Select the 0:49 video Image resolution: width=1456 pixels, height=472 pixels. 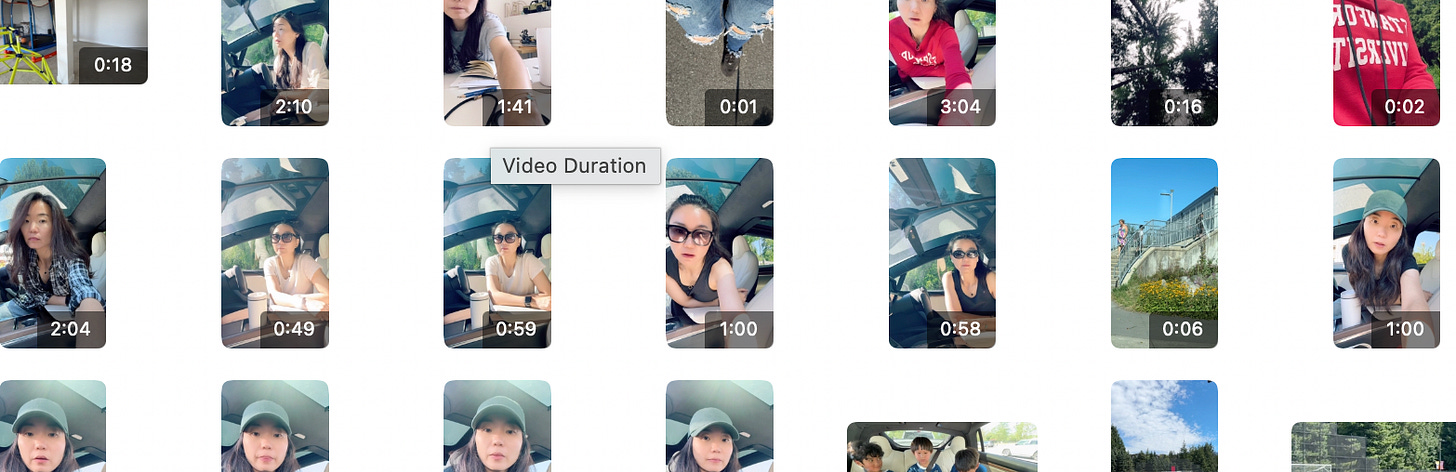tap(275, 252)
